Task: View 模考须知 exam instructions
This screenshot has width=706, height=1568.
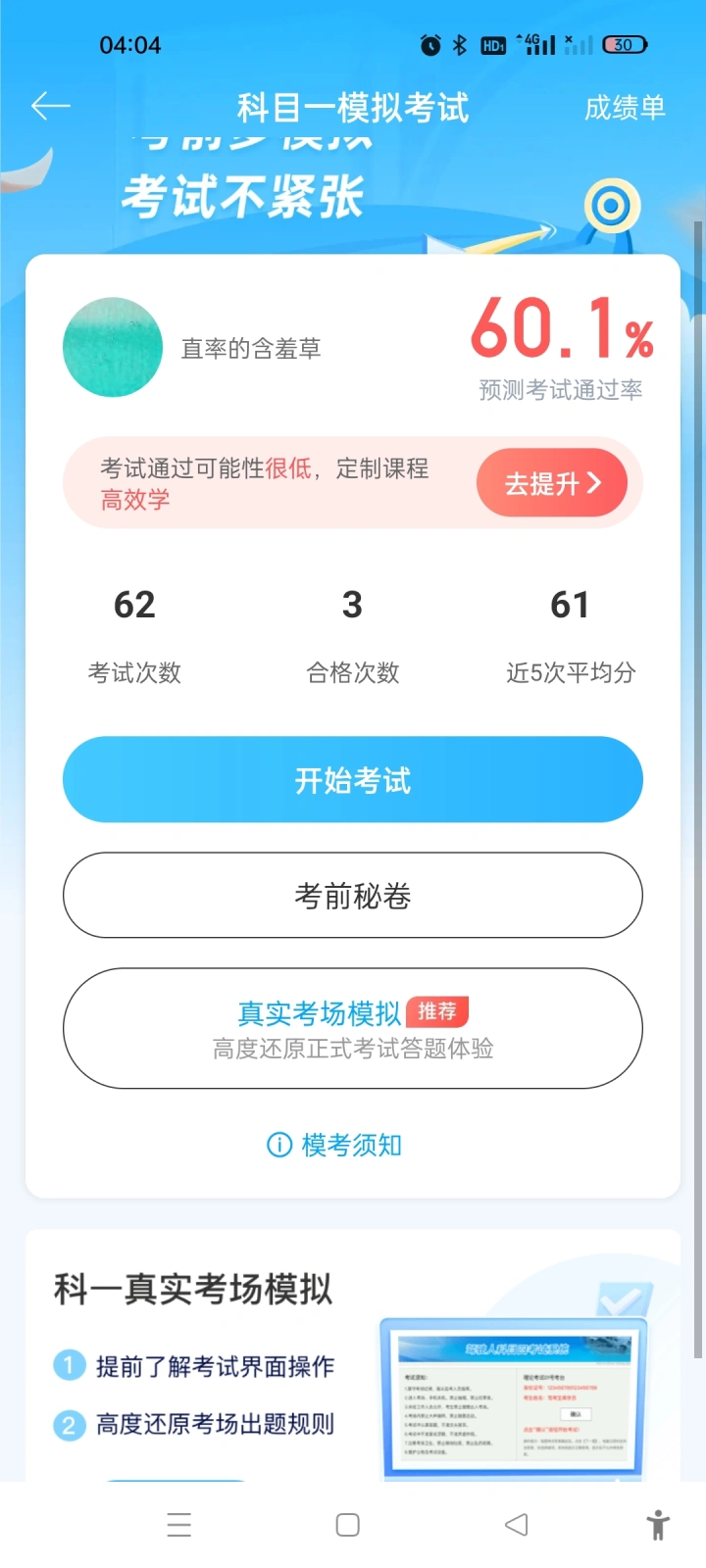Action: pyautogui.click(x=335, y=1145)
